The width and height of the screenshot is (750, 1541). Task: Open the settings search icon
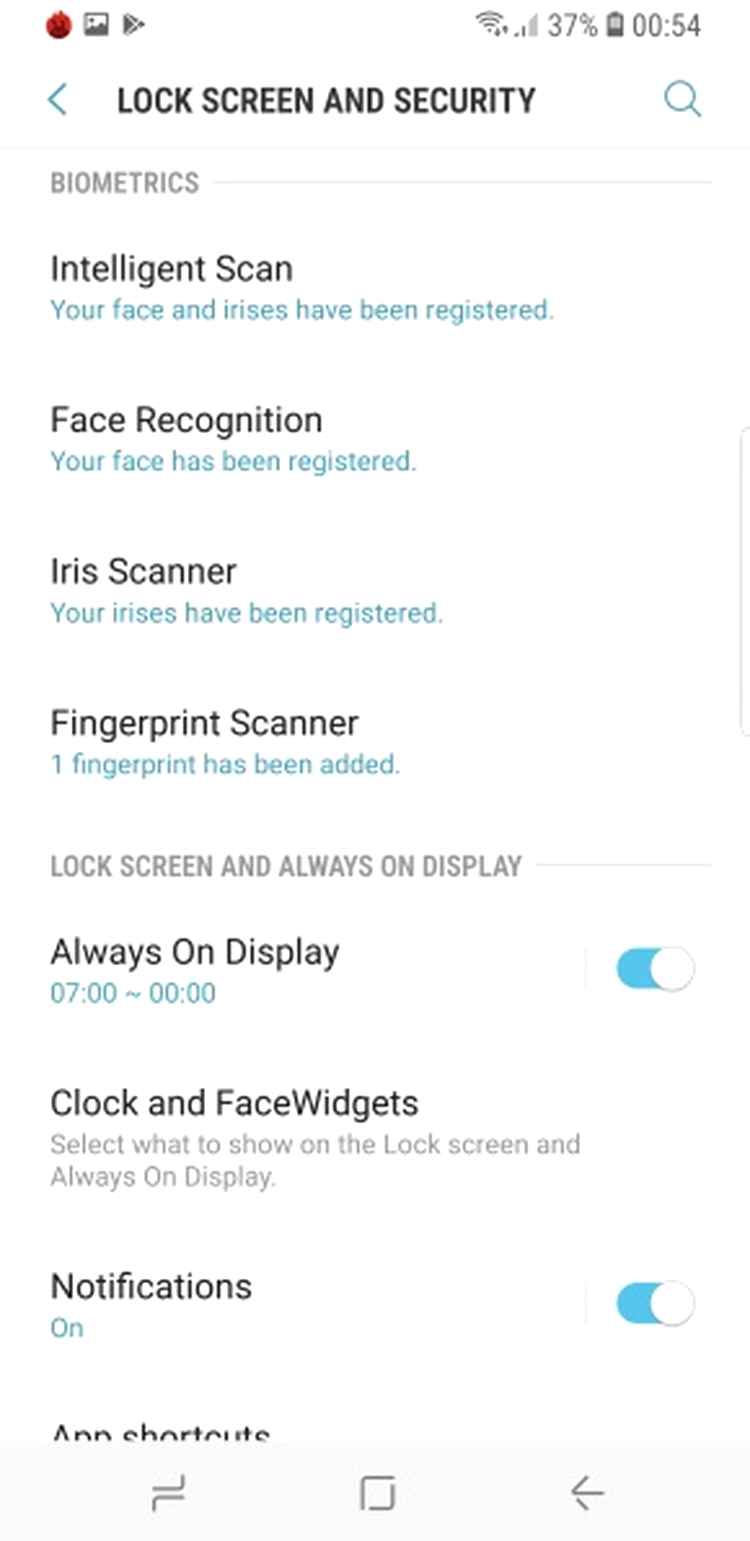[682, 100]
